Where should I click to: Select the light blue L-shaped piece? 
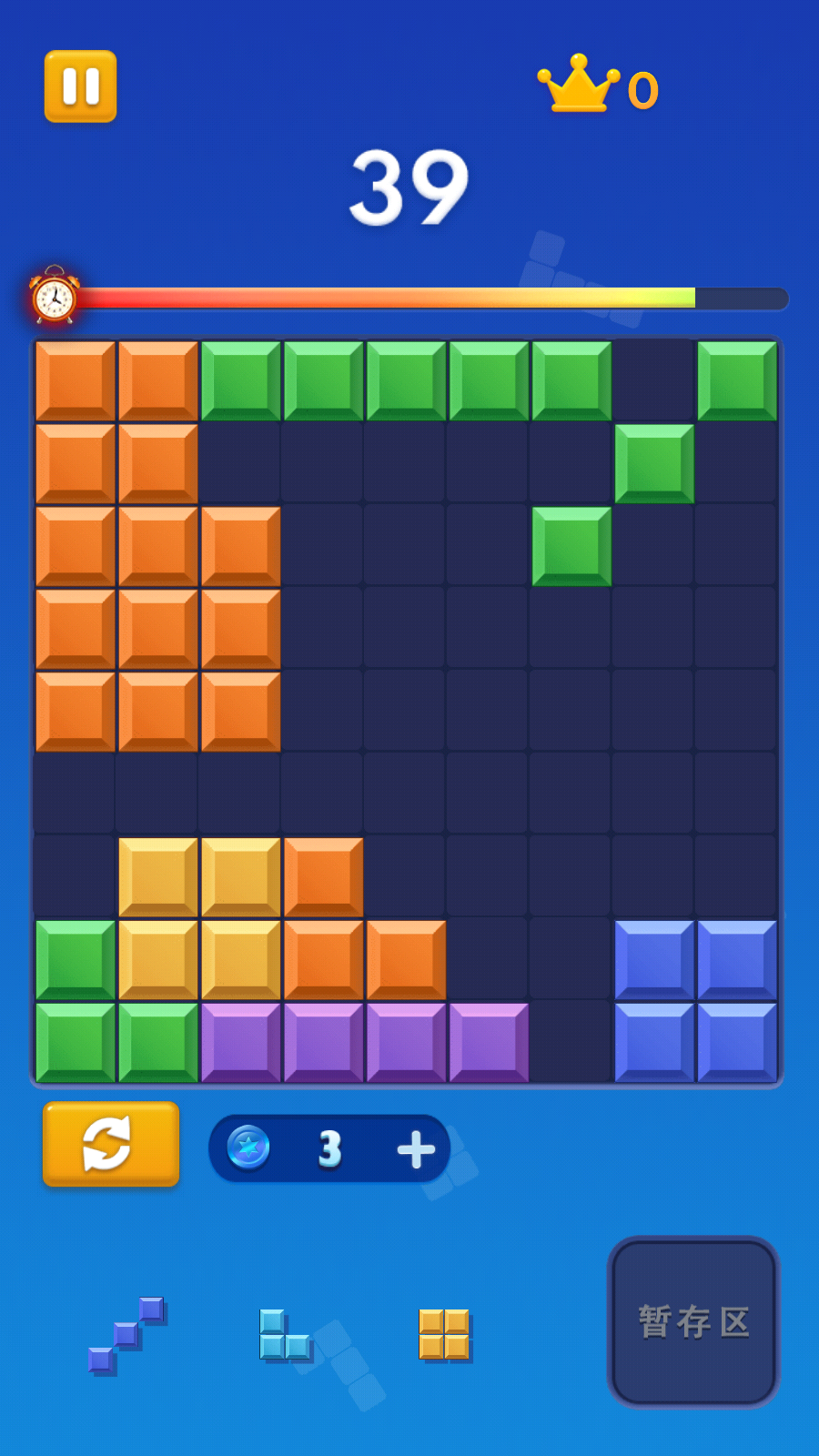point(283,1336)
